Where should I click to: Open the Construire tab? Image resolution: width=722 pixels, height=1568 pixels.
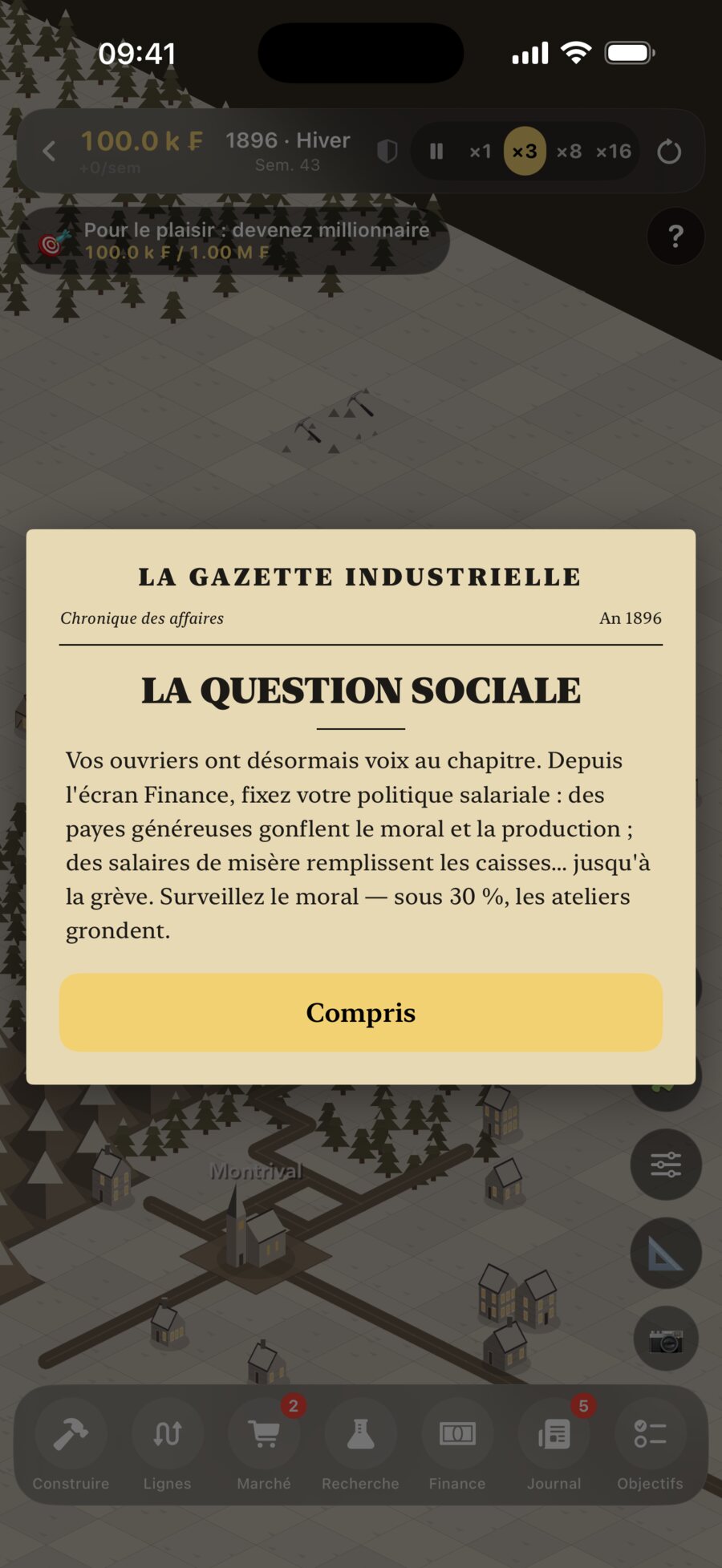[71, 1445]
